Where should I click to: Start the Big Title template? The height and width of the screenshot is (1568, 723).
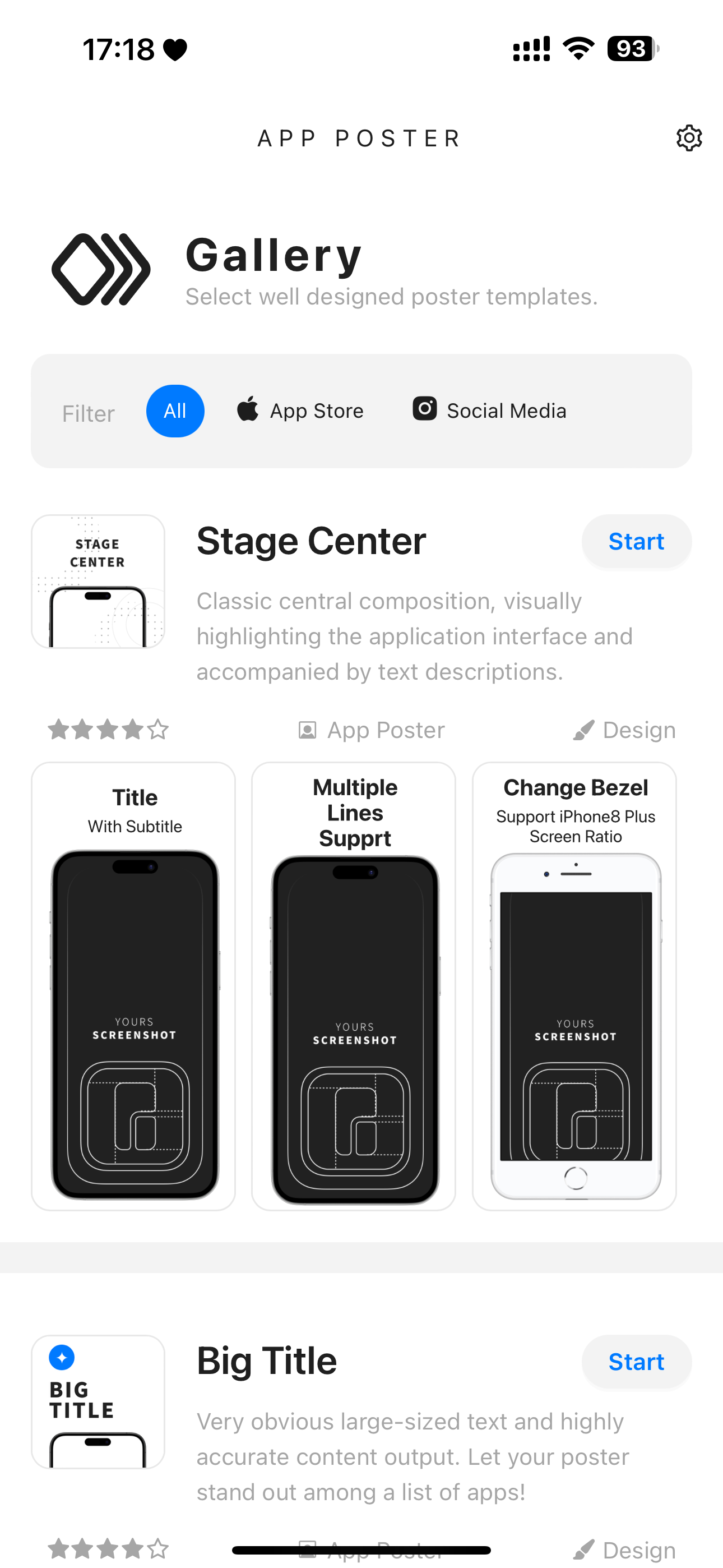[636, 1362]
